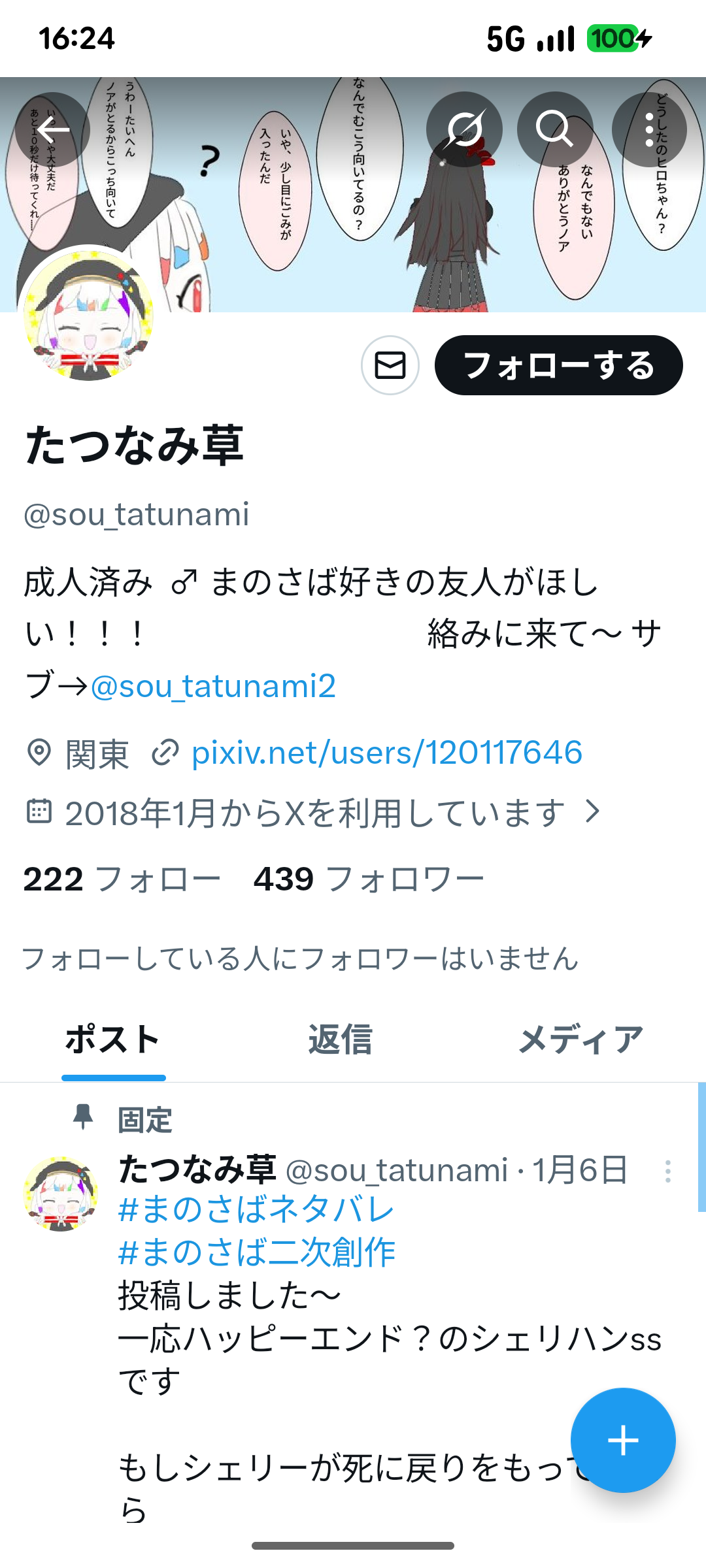Tap the Grok icon in the header

coord(464,129)
